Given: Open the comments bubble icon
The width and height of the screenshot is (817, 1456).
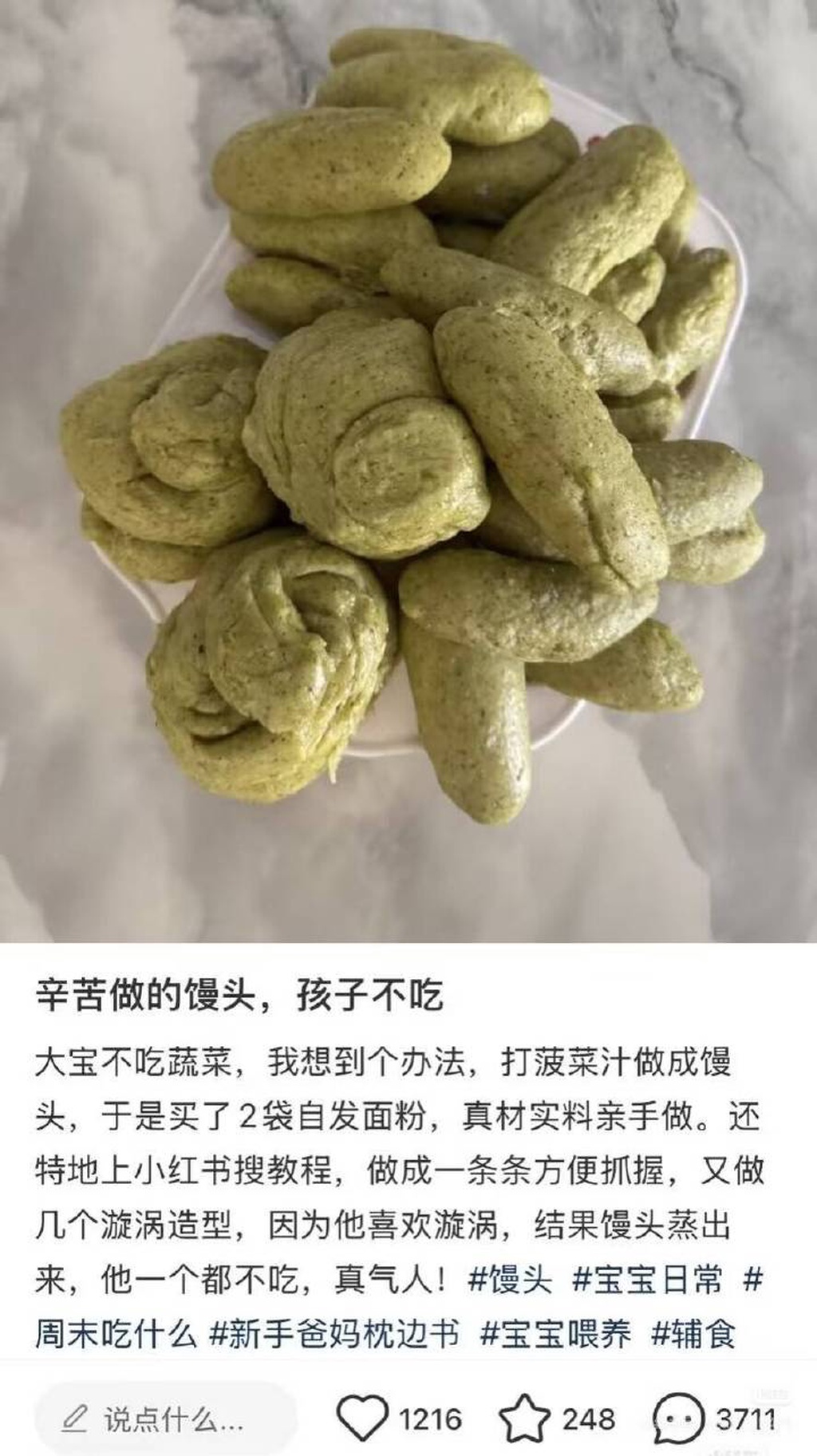Looking at the screenshot, I should (x=678, y=1418).
